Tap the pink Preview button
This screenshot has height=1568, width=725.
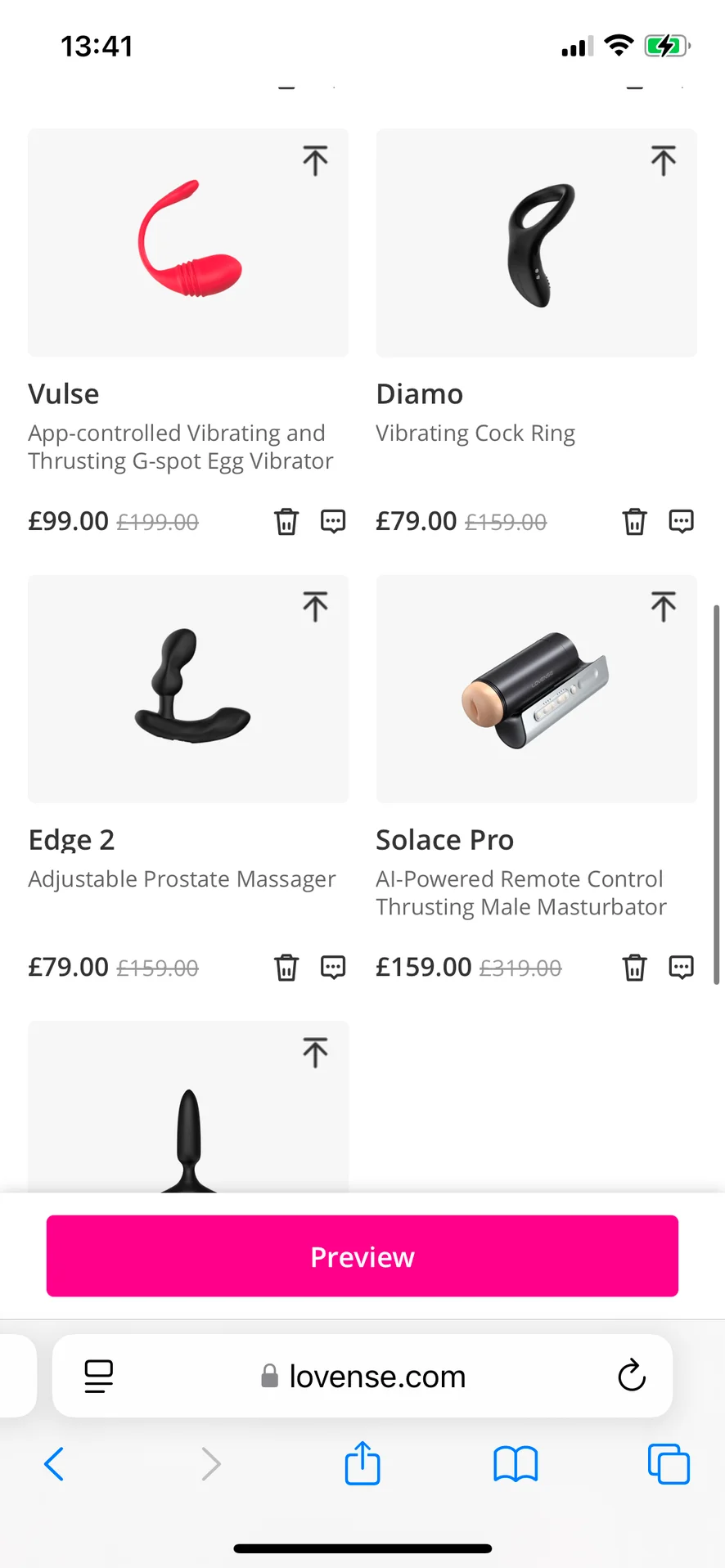[362, 1256]
